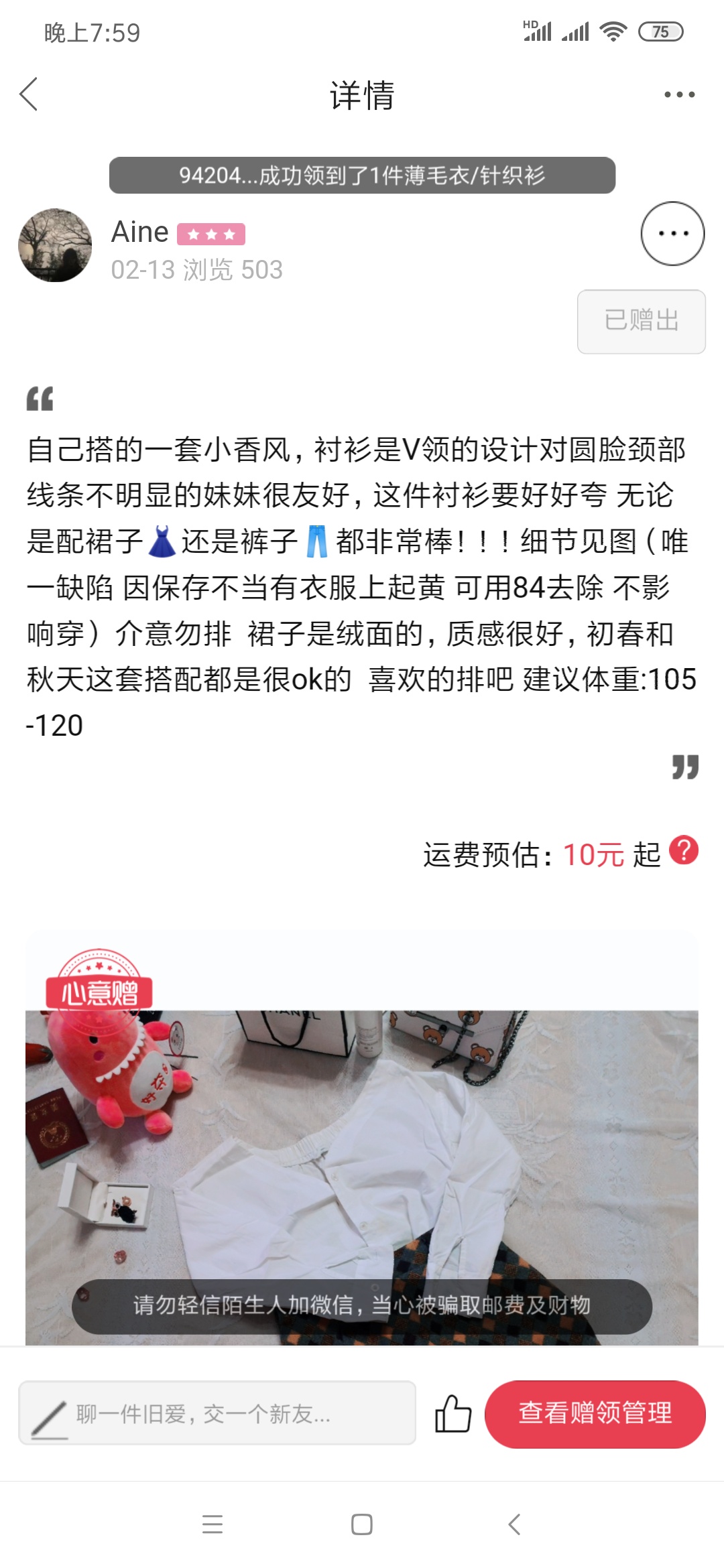Open the shipping fee help question mark
This screenshot has width=724, height=1568.
coord(684,850)
